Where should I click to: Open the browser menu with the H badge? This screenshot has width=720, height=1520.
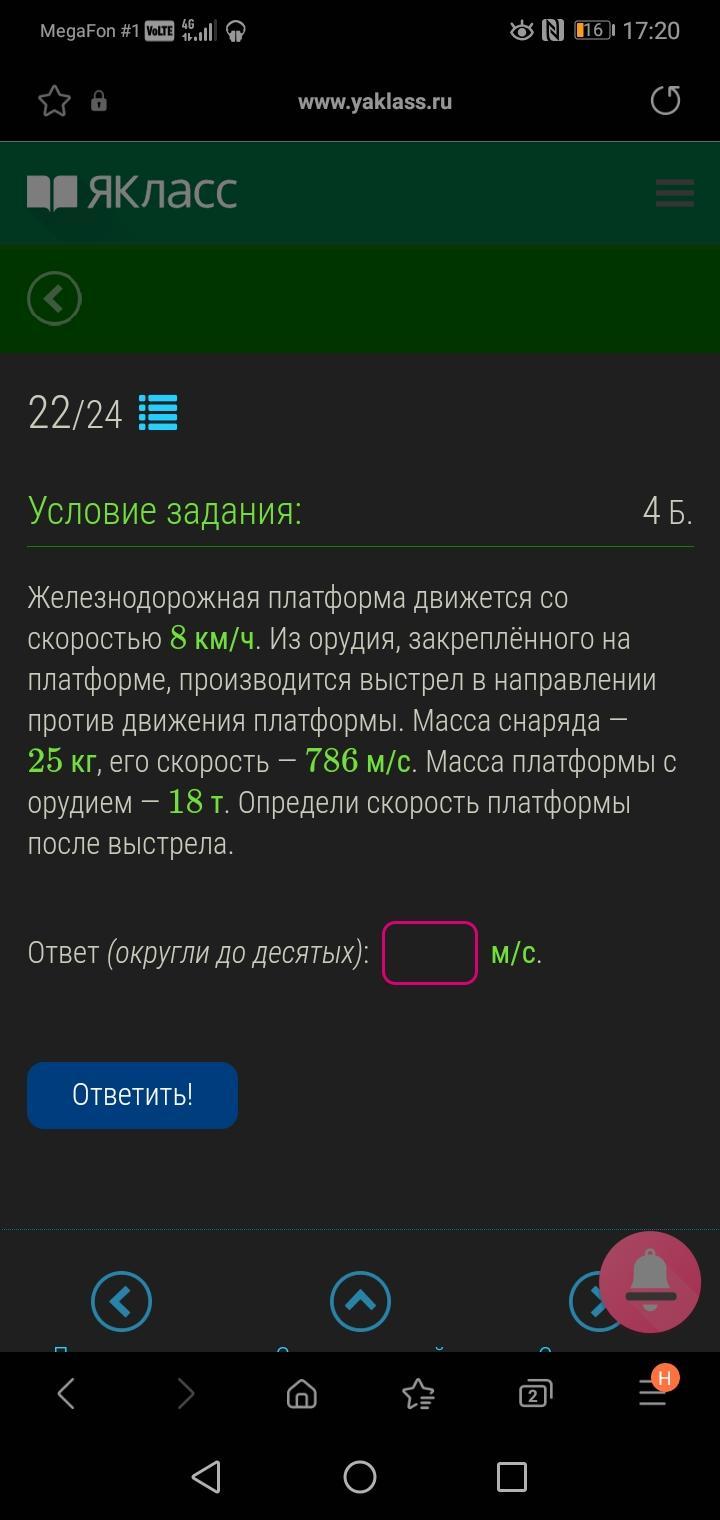click(x=654, y=1391)
